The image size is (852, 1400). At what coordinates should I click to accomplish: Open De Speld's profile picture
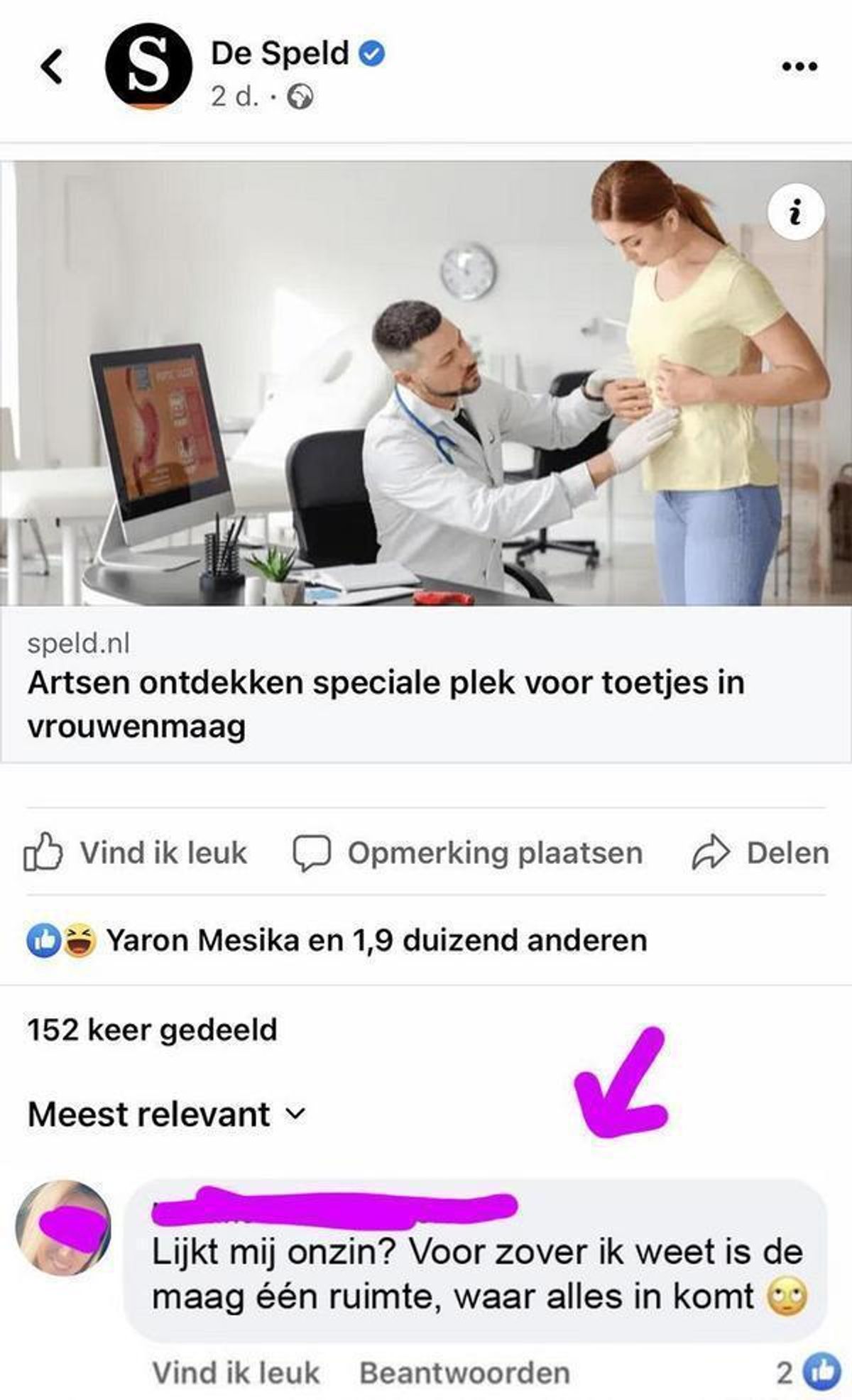pos(148,66)
